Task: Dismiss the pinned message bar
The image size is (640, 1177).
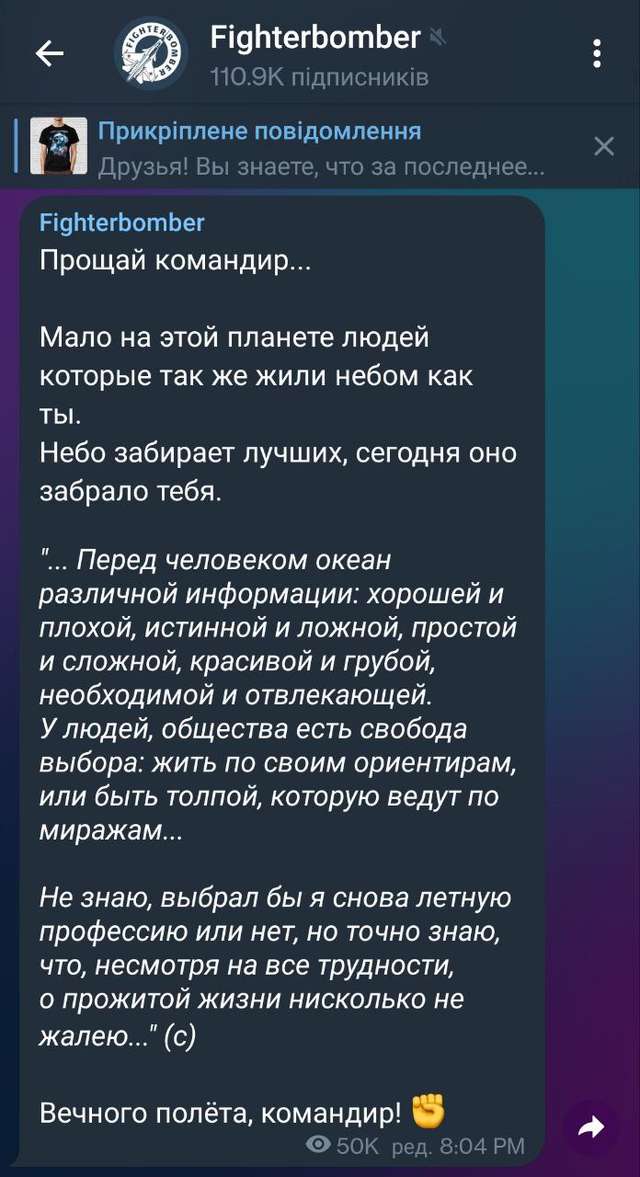Action: (604, 147)
